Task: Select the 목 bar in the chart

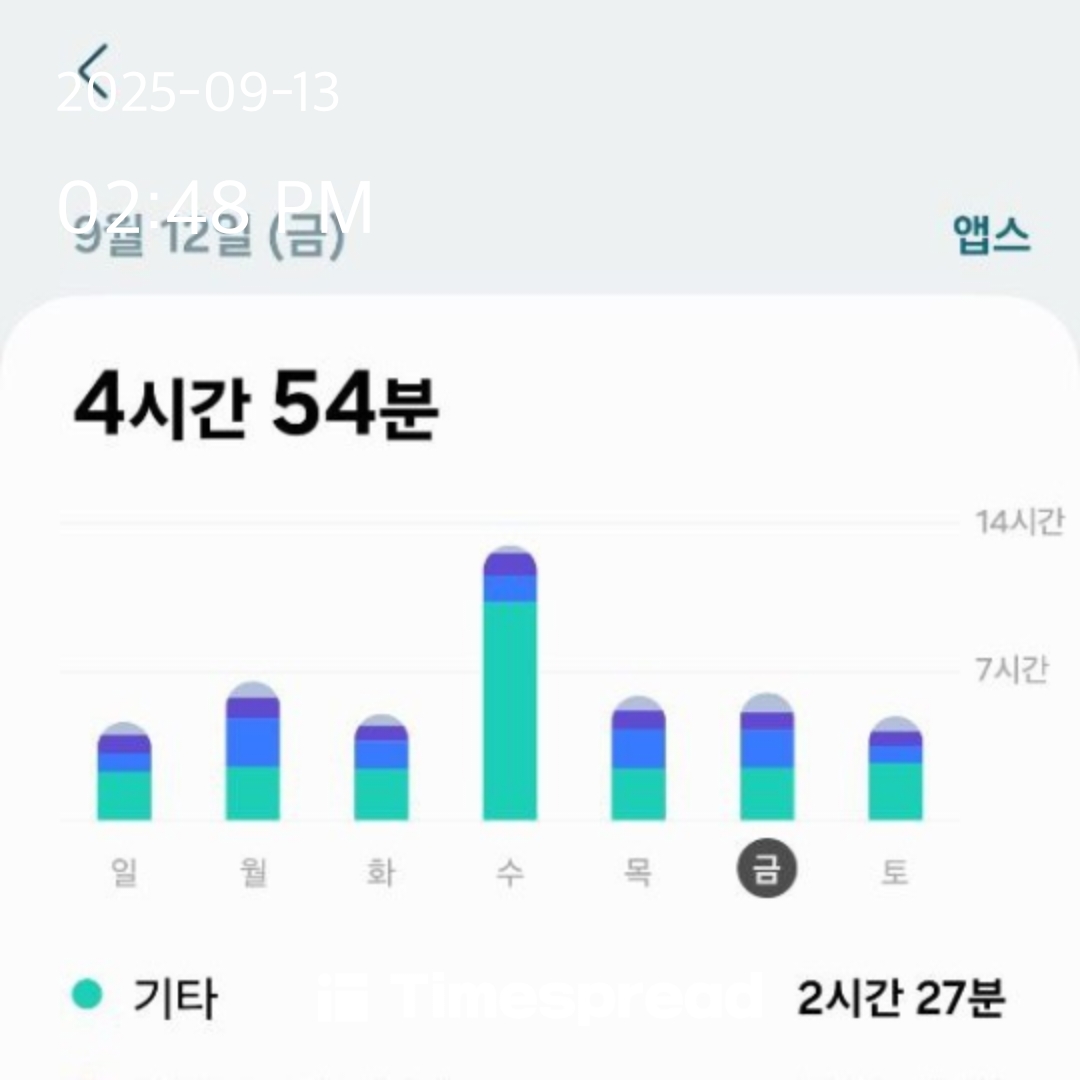Action: pyautogui.click(x=638, y=760)
